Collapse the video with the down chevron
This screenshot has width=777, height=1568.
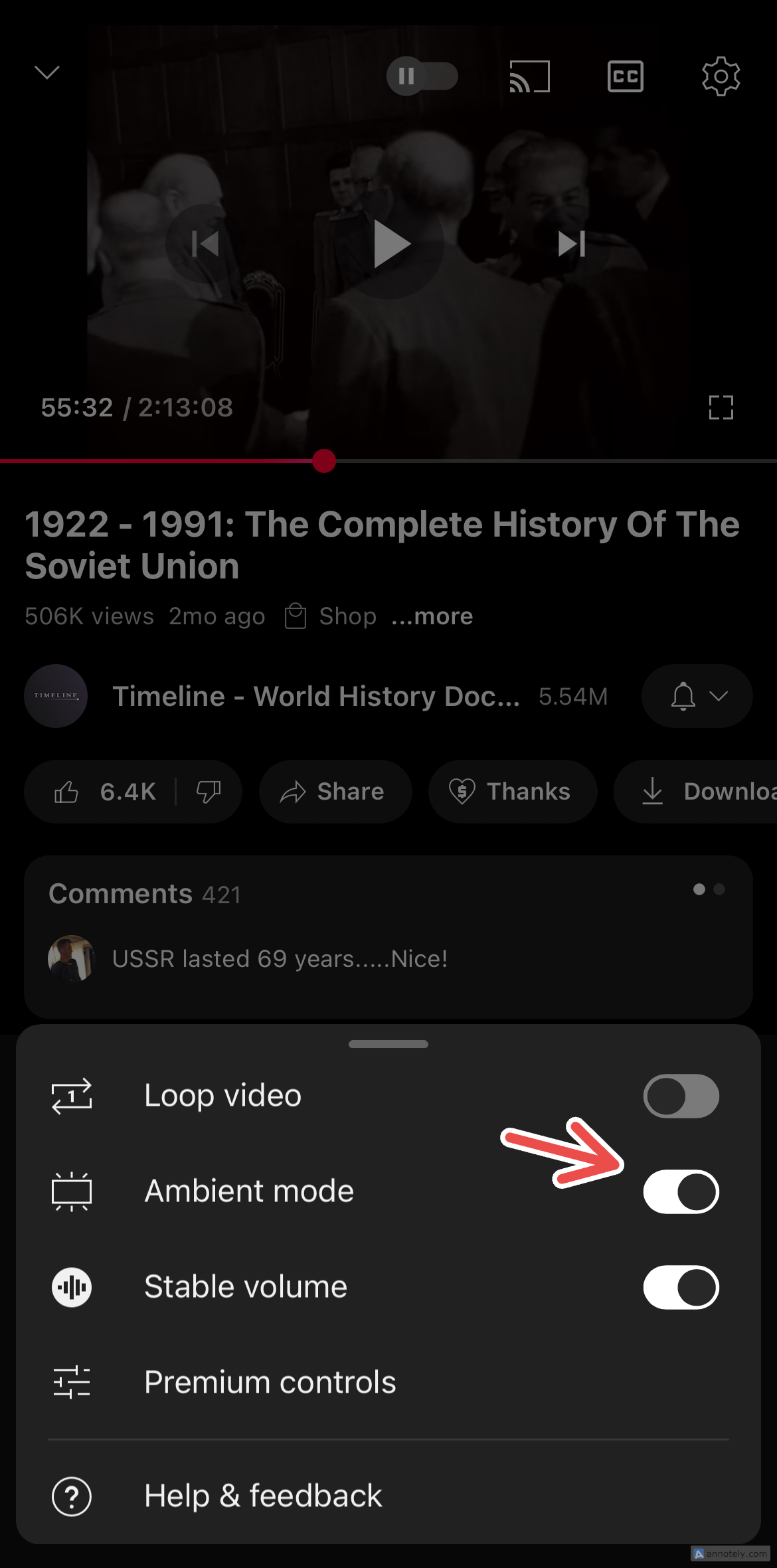click(46, 73)
